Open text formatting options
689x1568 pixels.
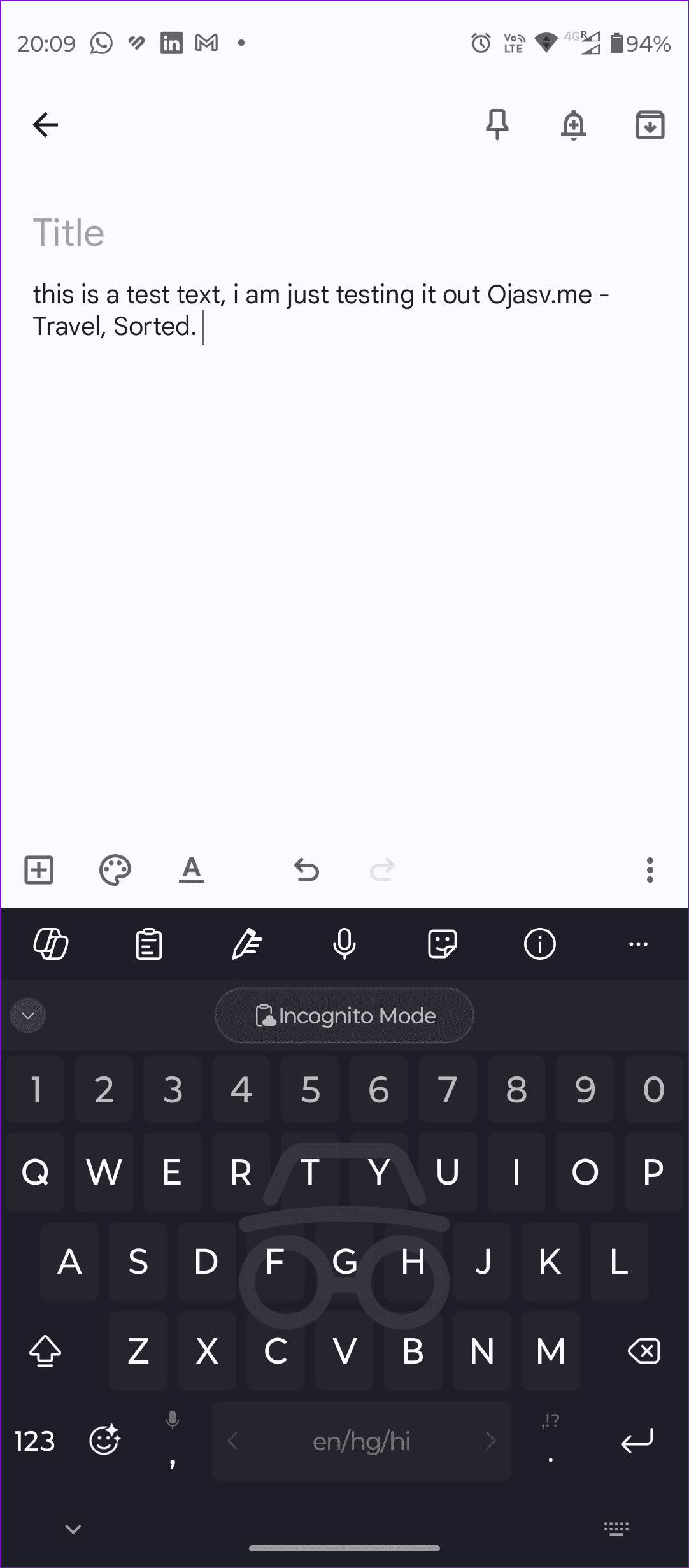pyautogui.click(x=192, y=870)
